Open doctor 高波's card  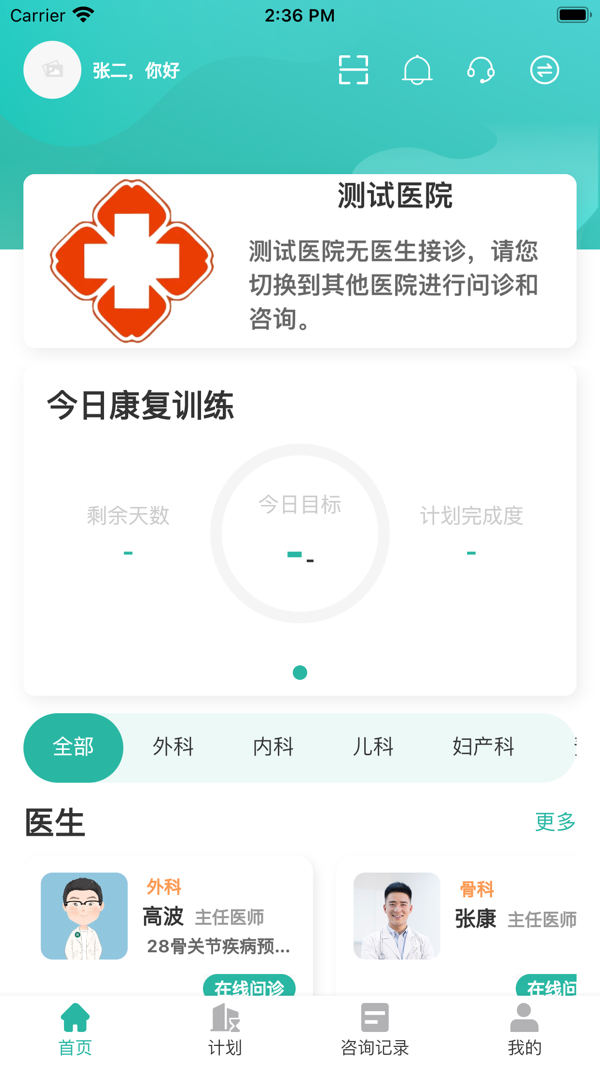point(170,920)
